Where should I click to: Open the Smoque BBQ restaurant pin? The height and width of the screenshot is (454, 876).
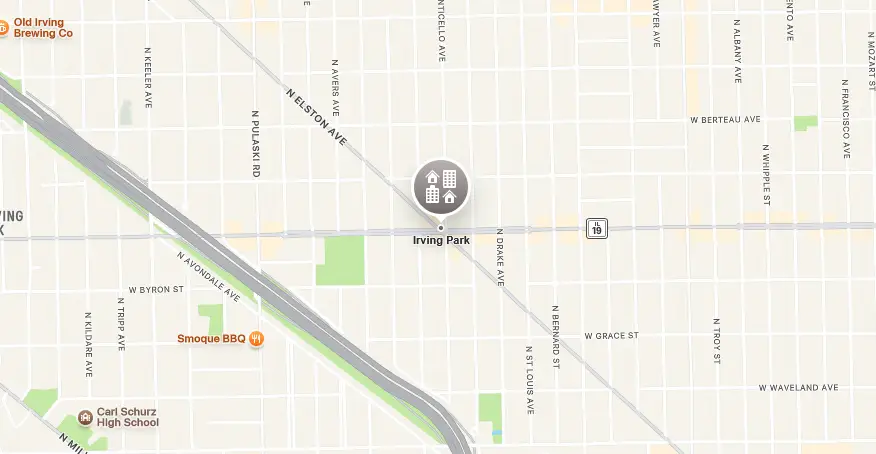point(257,339)
